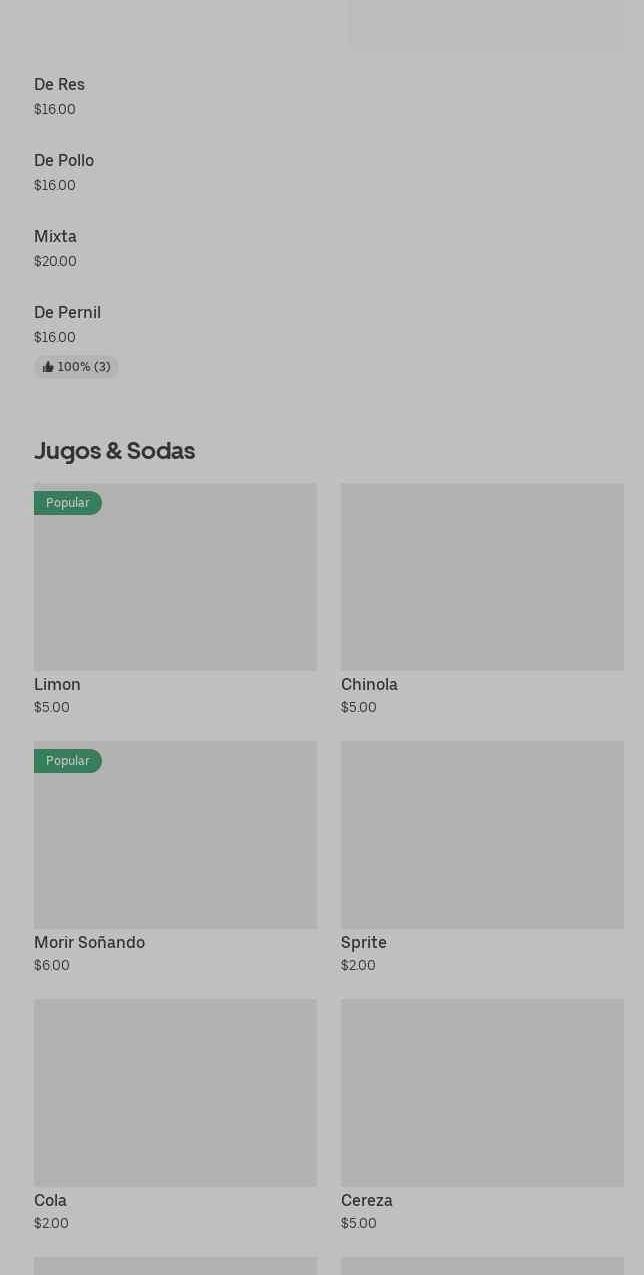The height and width of the screenshot is (1275, 644).
Task: View the Cereza drink card
Action: (x=482, y=1116)
